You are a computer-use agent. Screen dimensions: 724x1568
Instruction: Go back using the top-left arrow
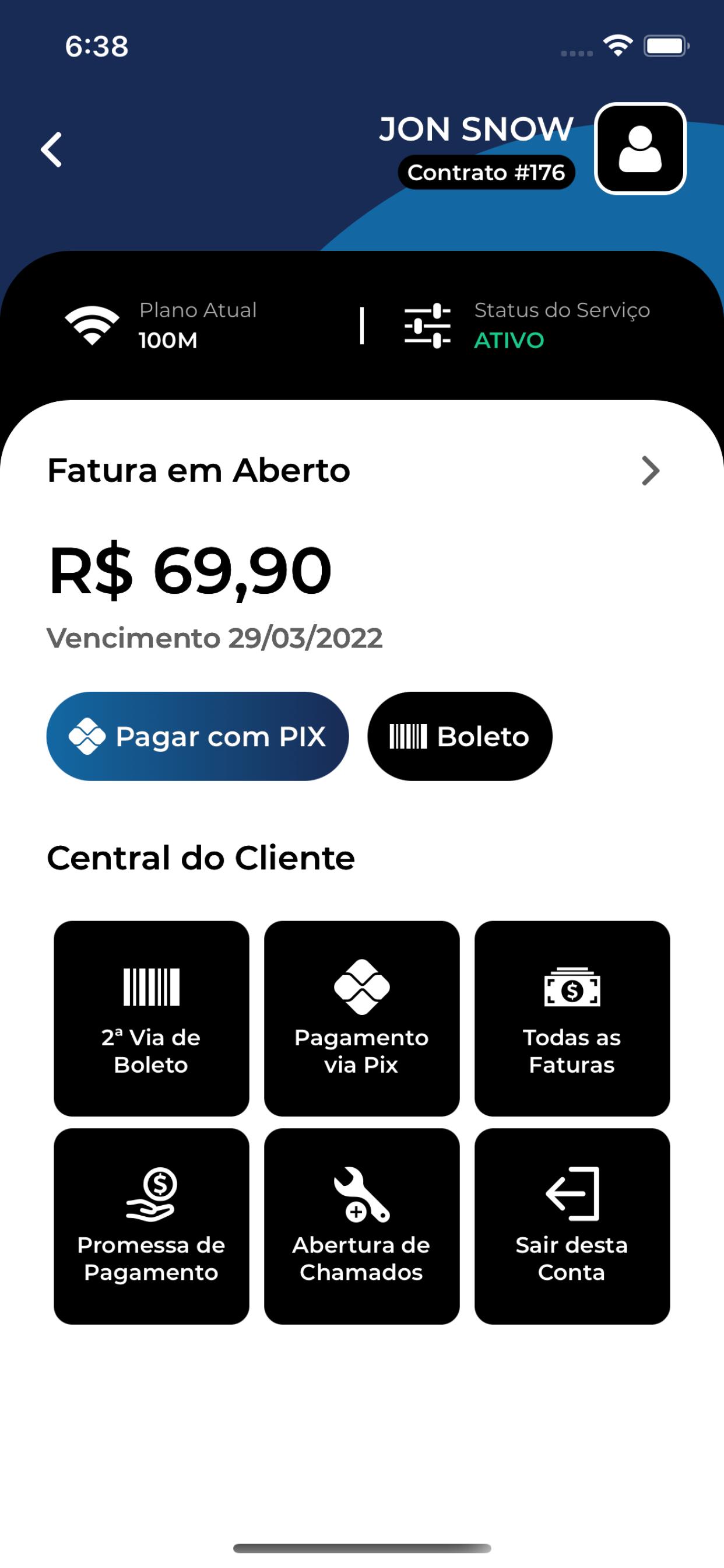pyautogui.click(x=52, y=149)
